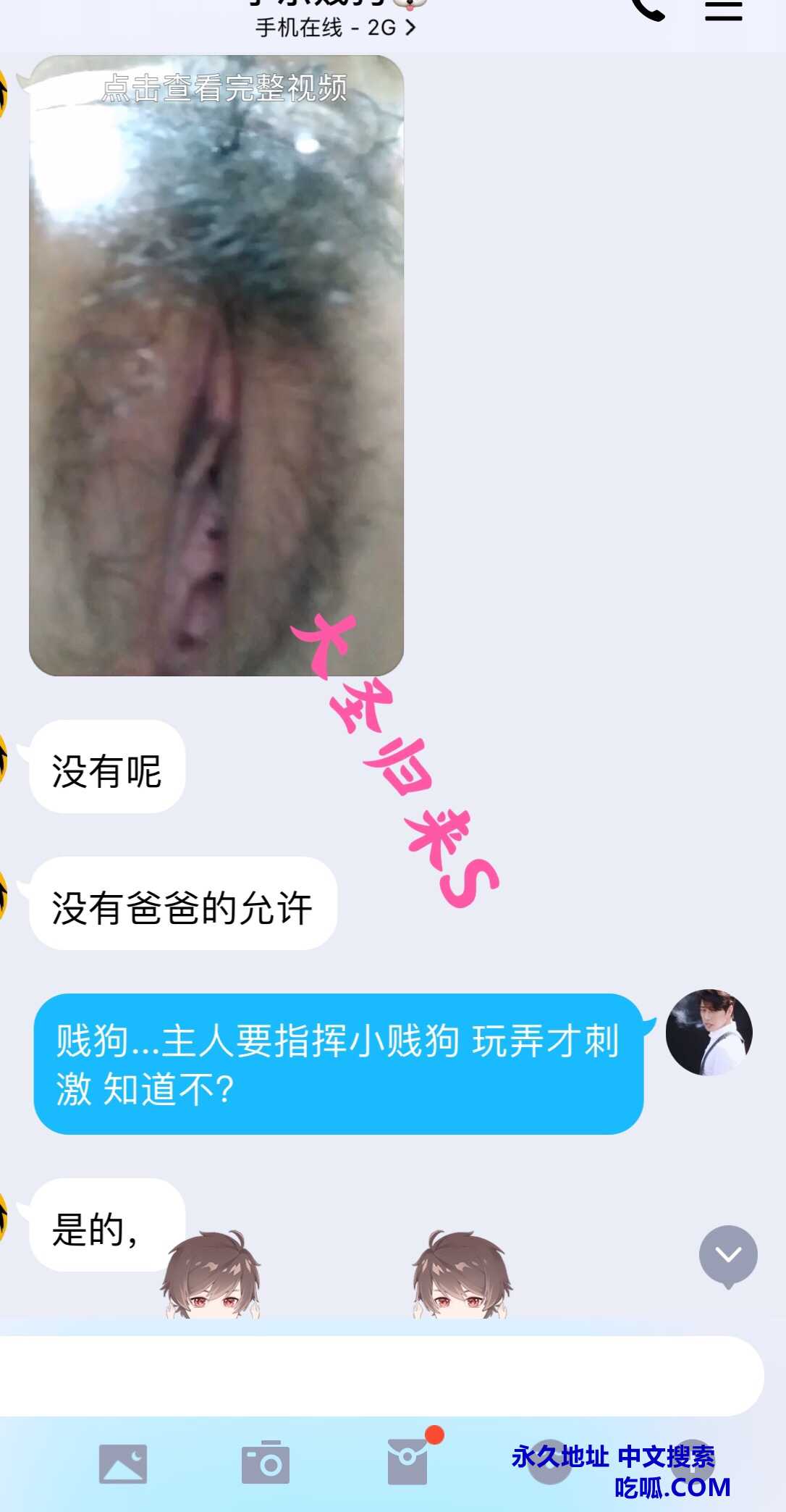
Task: Open the video message marked 点击查看完整视频
Action: pos(216,366)
